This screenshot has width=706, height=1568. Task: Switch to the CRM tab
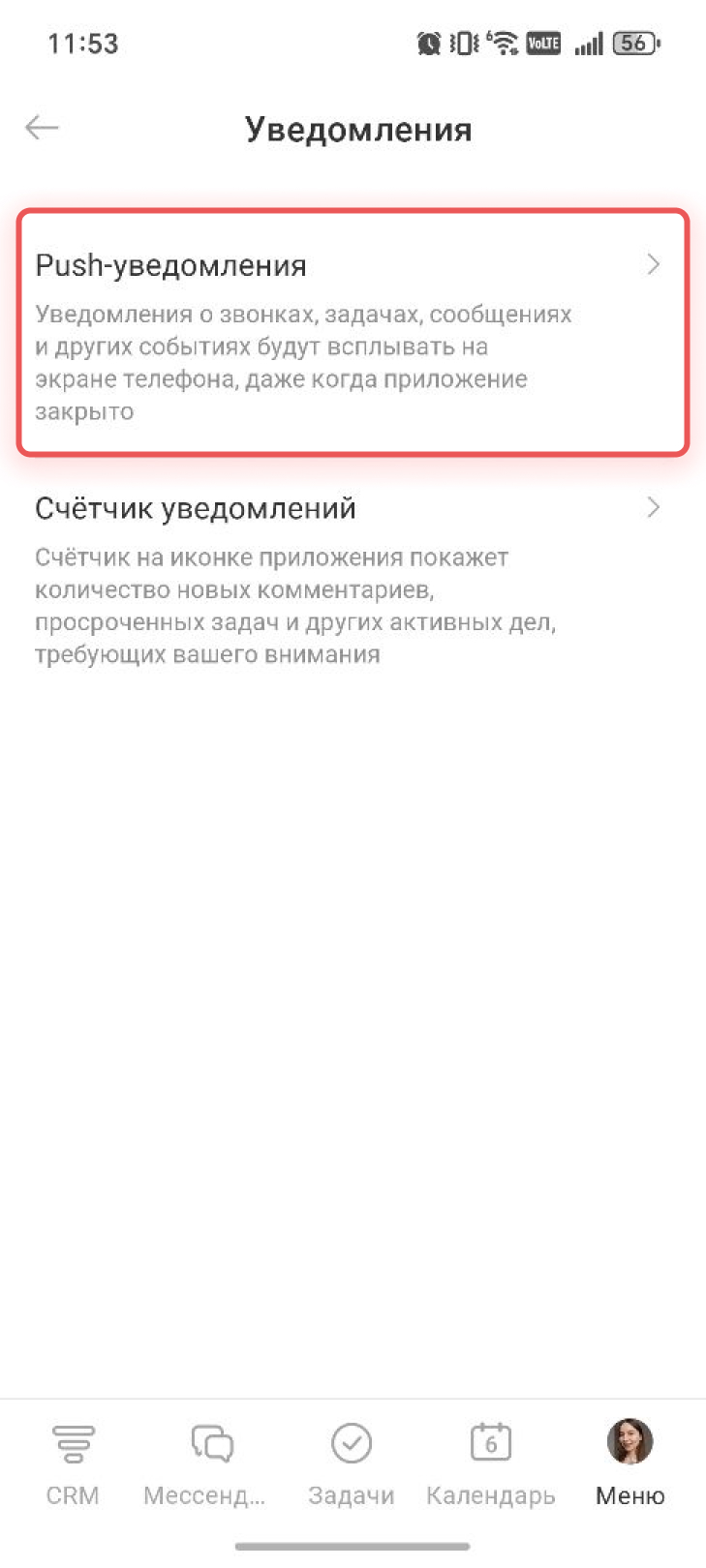click(73, 1463)
